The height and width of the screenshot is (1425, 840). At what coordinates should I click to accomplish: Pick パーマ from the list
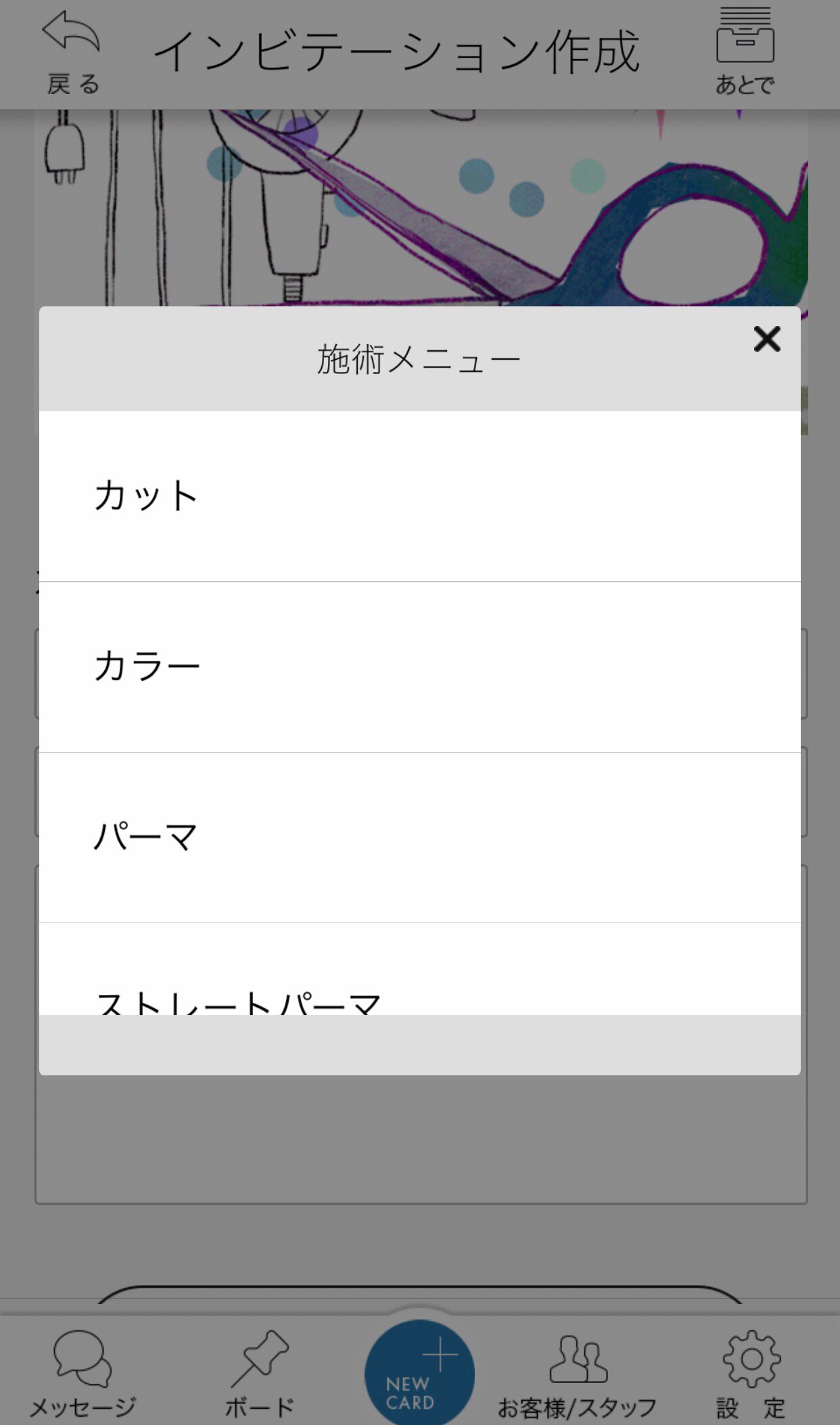tap(420, 837)
